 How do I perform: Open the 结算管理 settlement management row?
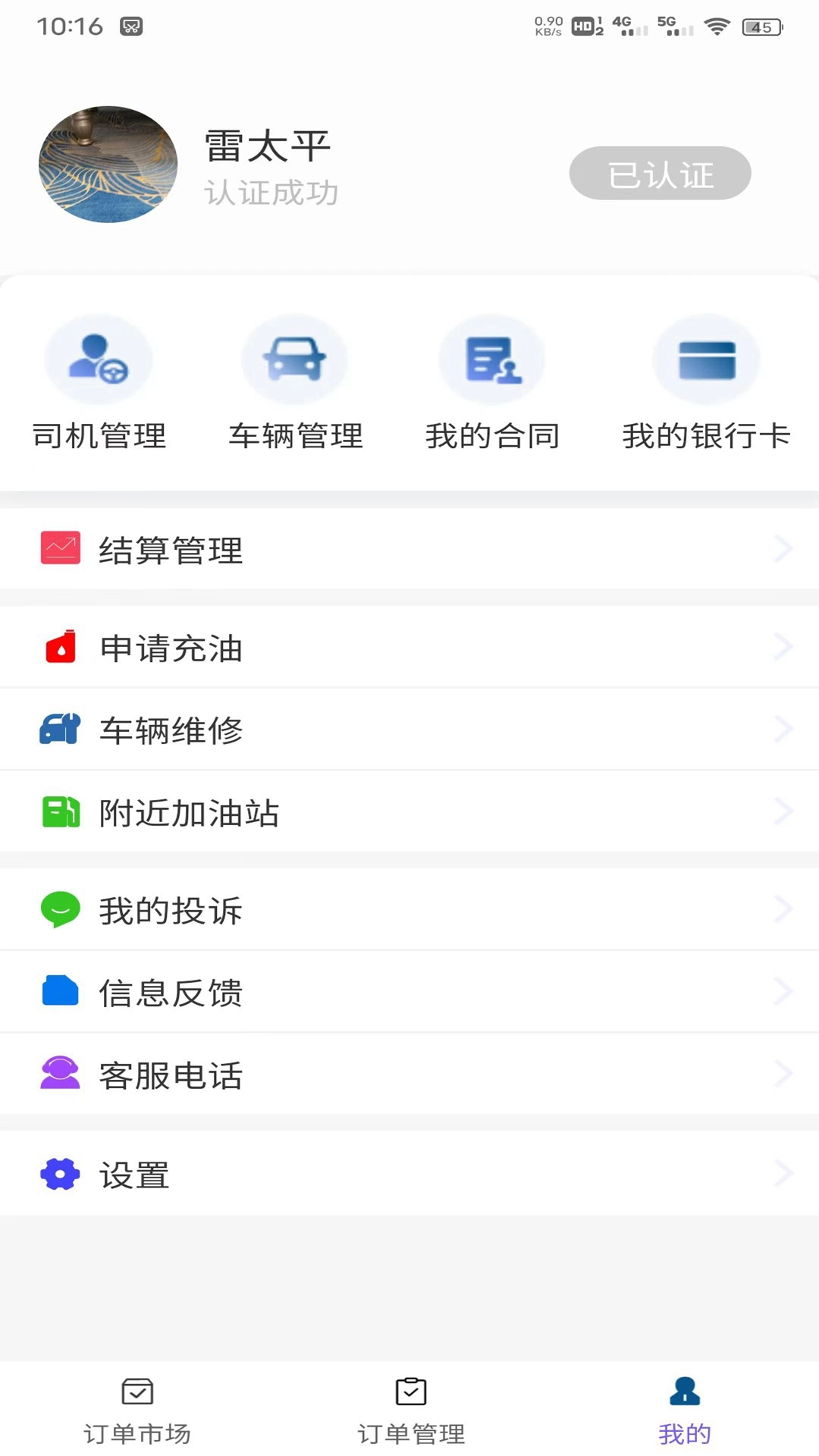409,550
